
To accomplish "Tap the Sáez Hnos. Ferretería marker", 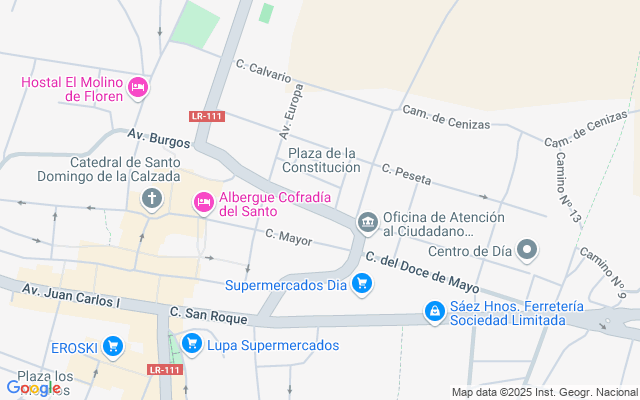I will (434, 313).
